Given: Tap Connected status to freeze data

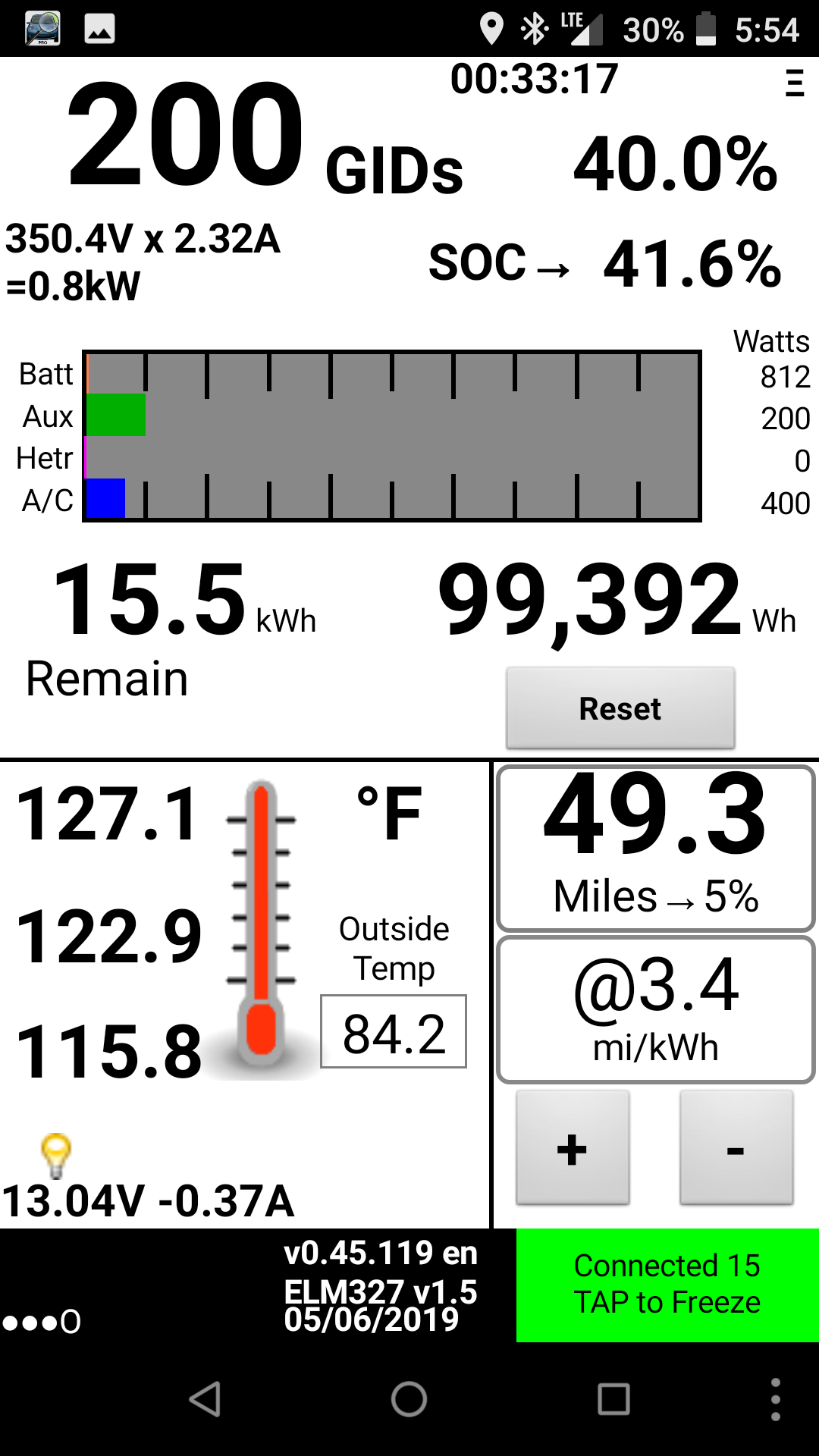Looking at the screenshot, I should click(x=667, y=1285).
